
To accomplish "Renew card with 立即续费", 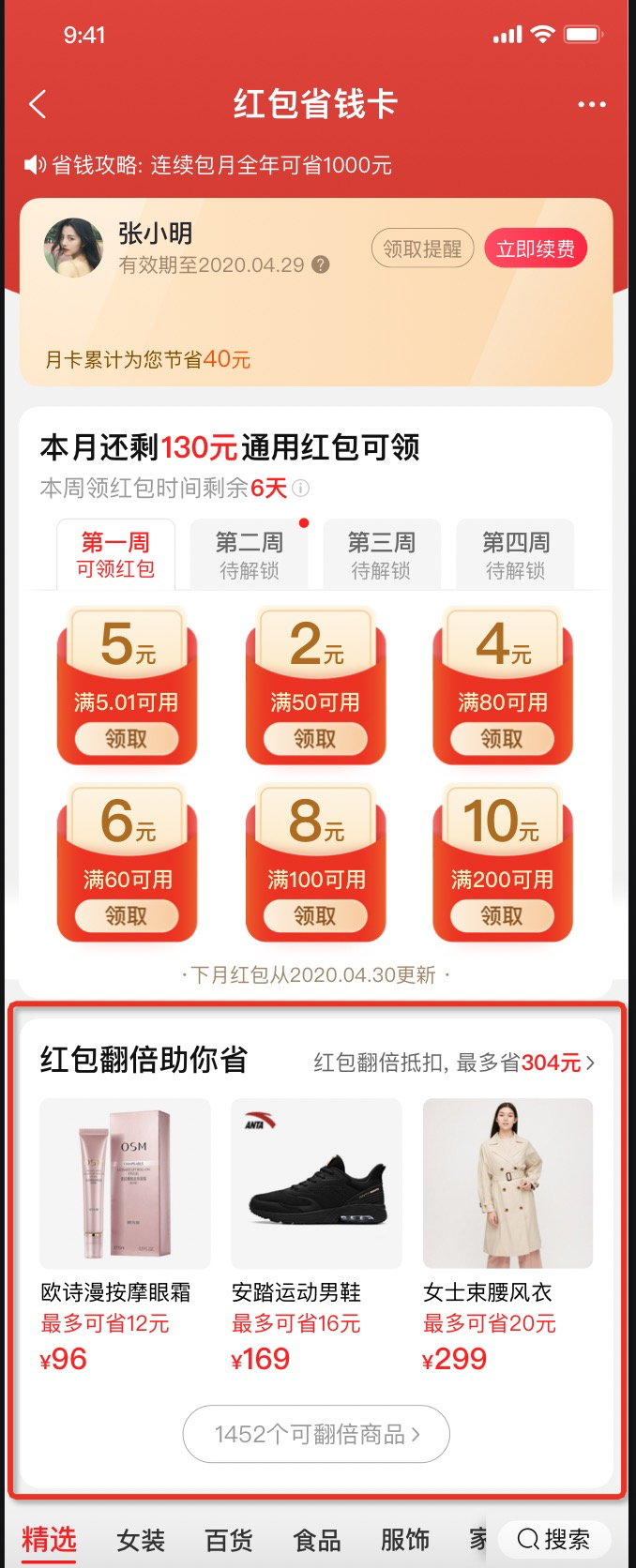I will click(x=535, y=249).
